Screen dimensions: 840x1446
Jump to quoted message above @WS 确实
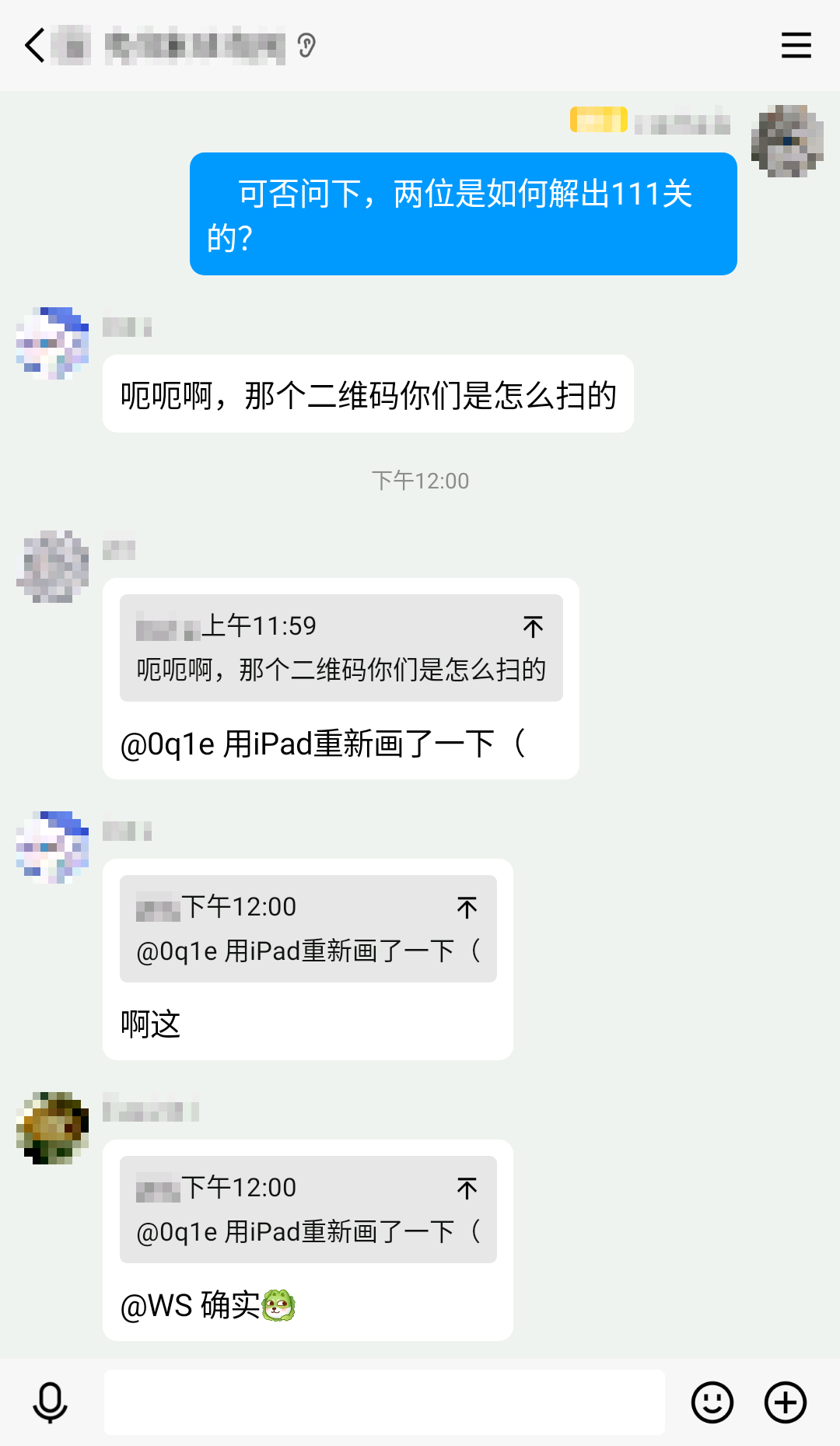pos(467,1189)
